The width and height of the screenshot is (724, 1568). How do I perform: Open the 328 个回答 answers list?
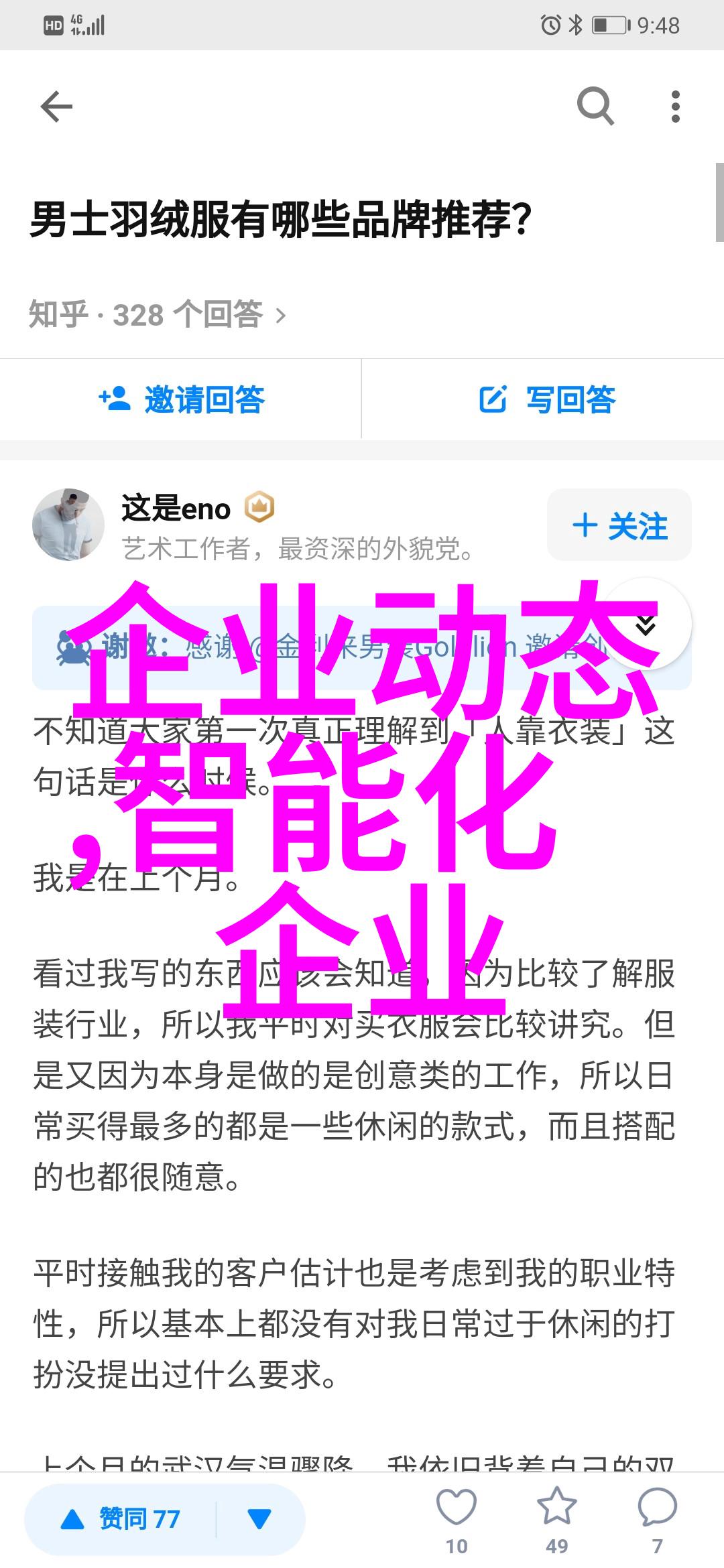(158, 314)
